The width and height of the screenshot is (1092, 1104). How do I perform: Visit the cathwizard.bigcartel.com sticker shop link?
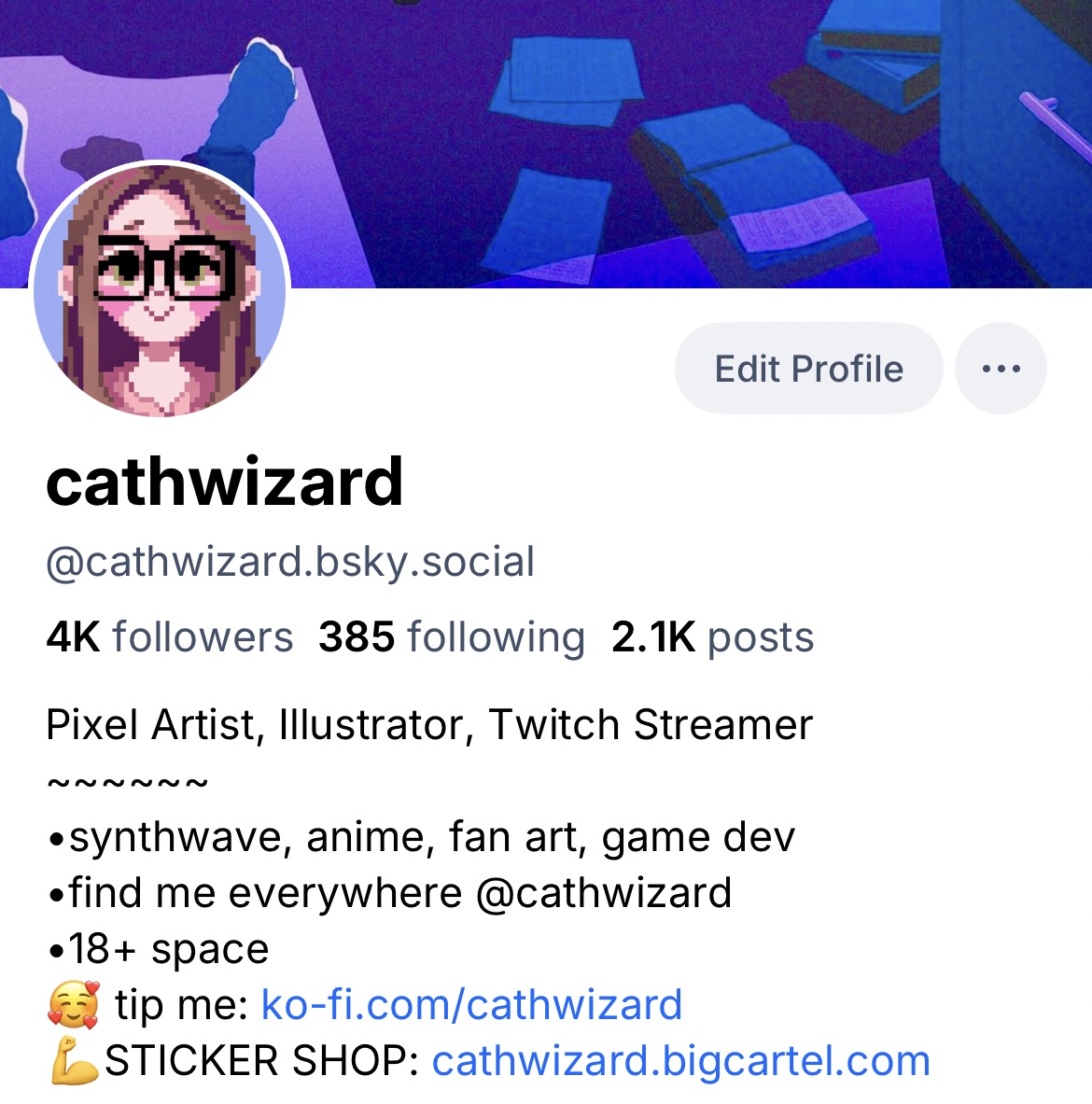point(680,1061)
